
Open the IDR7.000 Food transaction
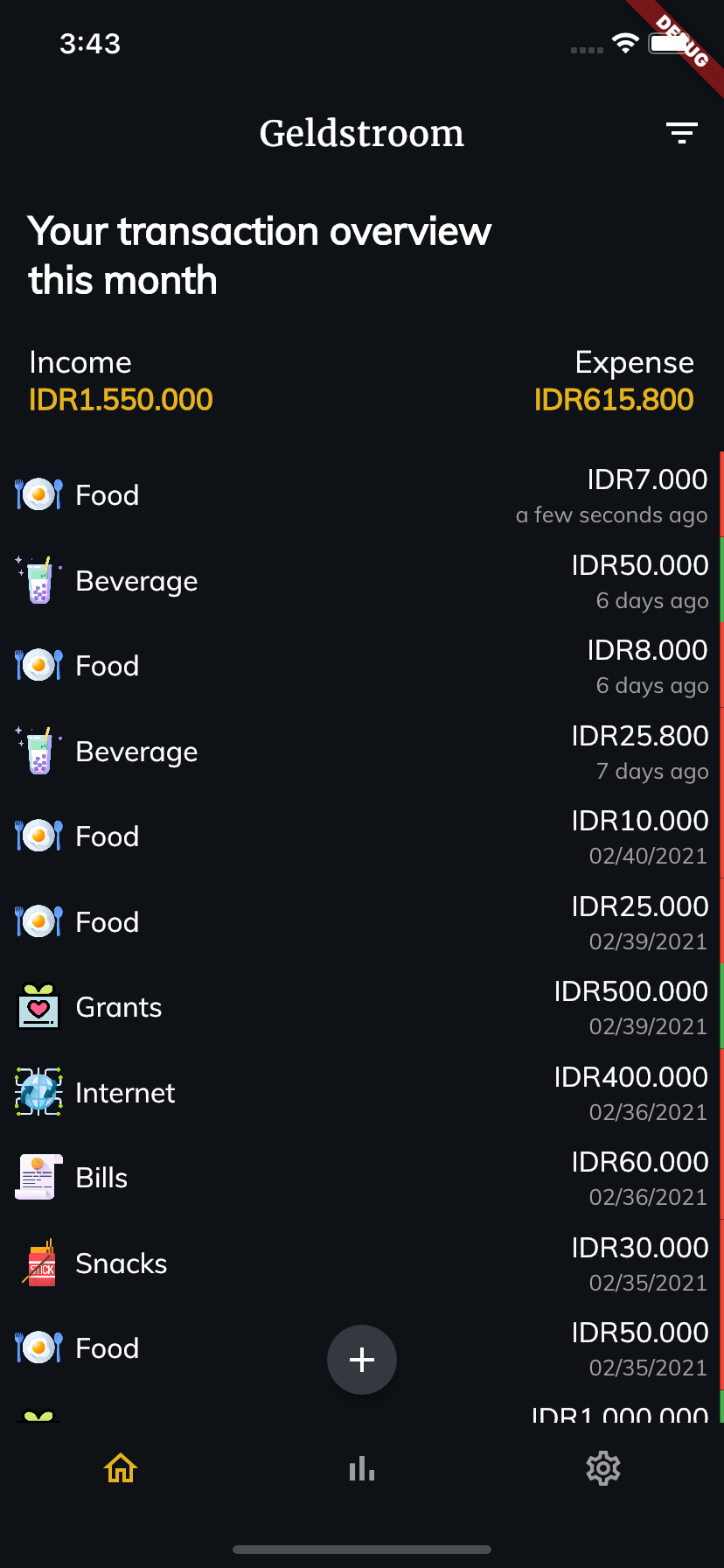361,495
